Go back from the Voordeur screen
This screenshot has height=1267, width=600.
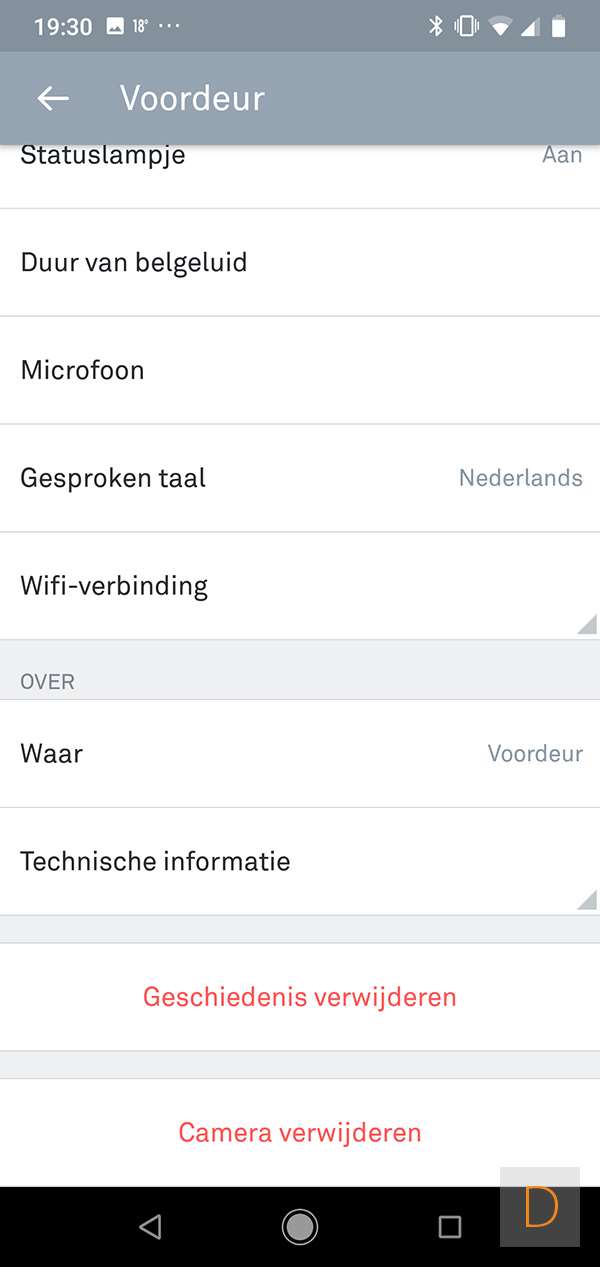pos(53,98)
